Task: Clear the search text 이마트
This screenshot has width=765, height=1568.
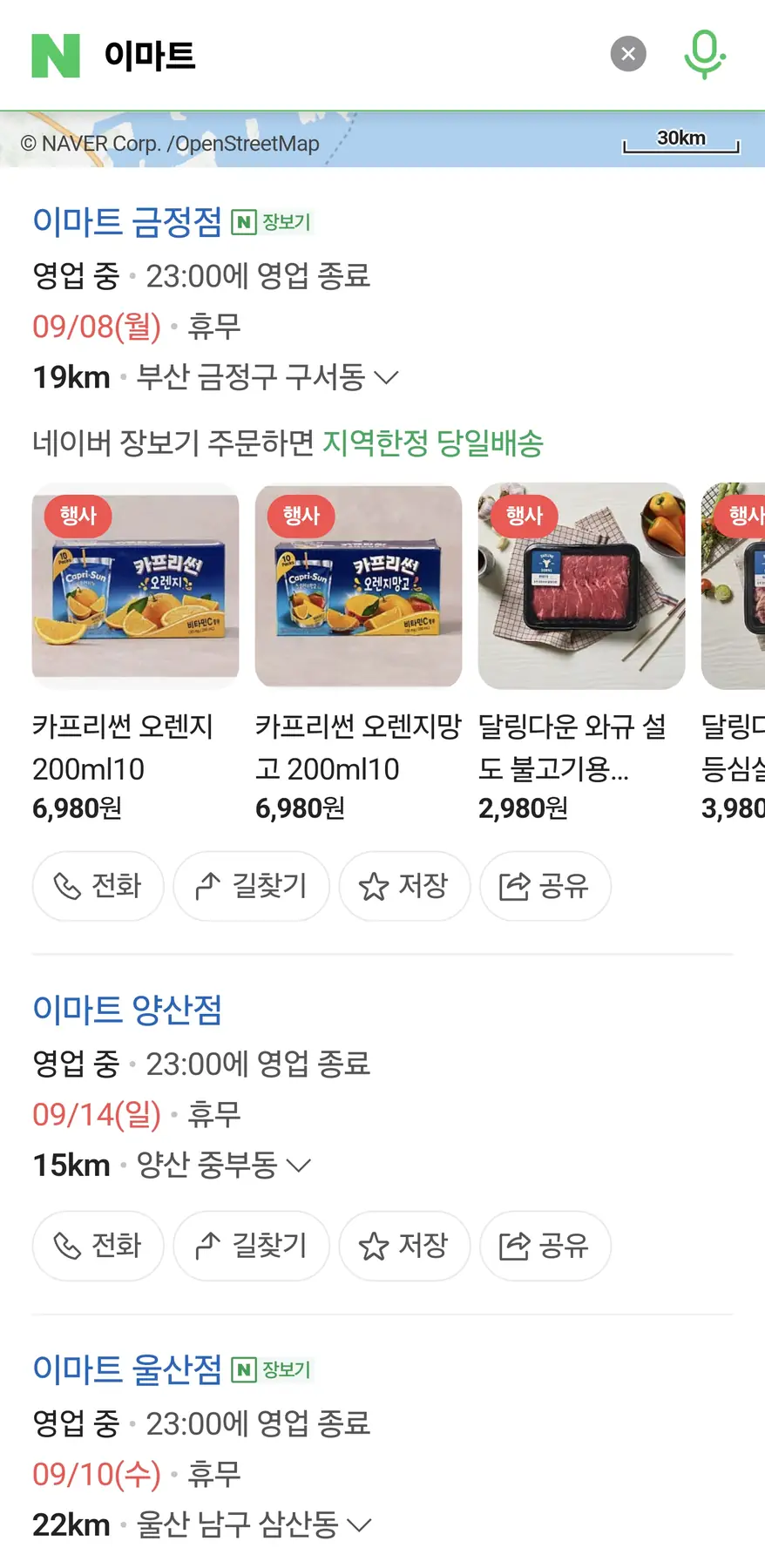Action: click(x=628, y=54)
